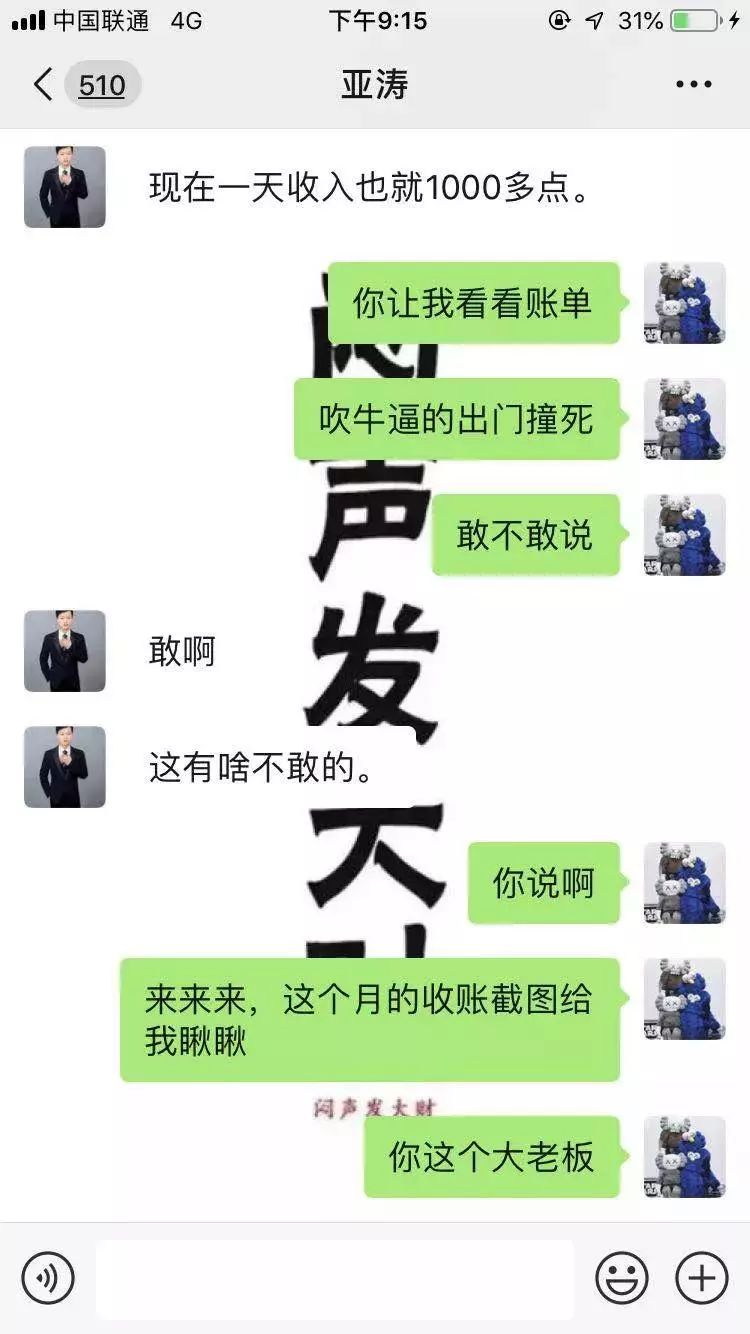Tap your avatar beside 你让我看看账单
The height and width of the screenshot is (1334, 750).
[x=684, y=303]
